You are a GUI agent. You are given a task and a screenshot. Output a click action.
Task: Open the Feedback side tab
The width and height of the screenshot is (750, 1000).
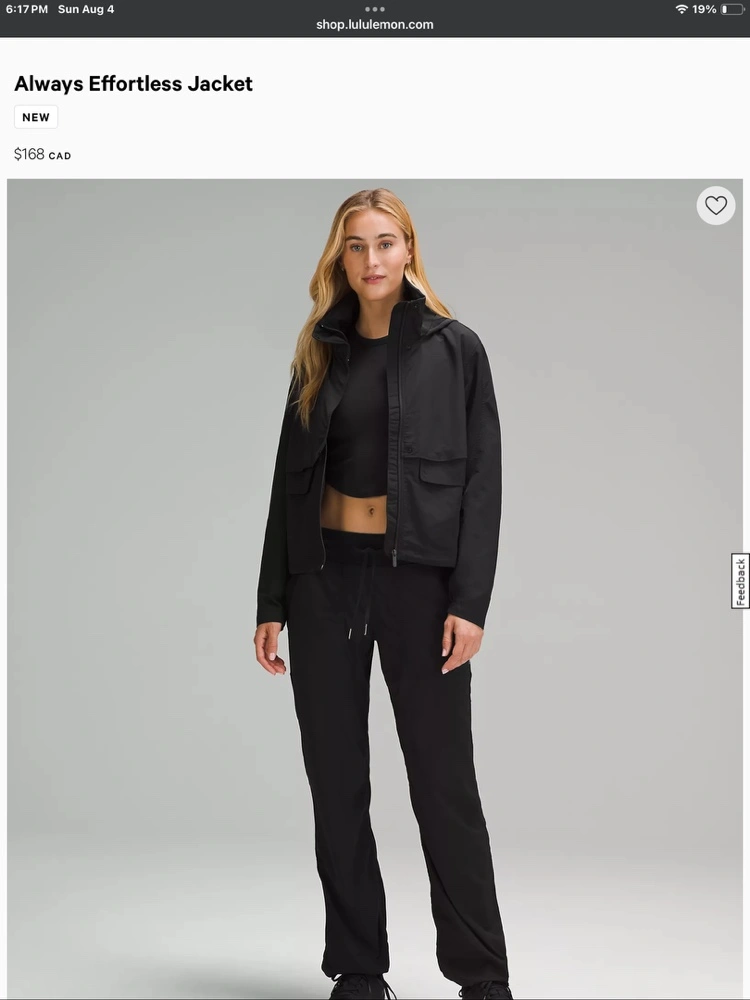pyautogui.click(x=740, y=581)
